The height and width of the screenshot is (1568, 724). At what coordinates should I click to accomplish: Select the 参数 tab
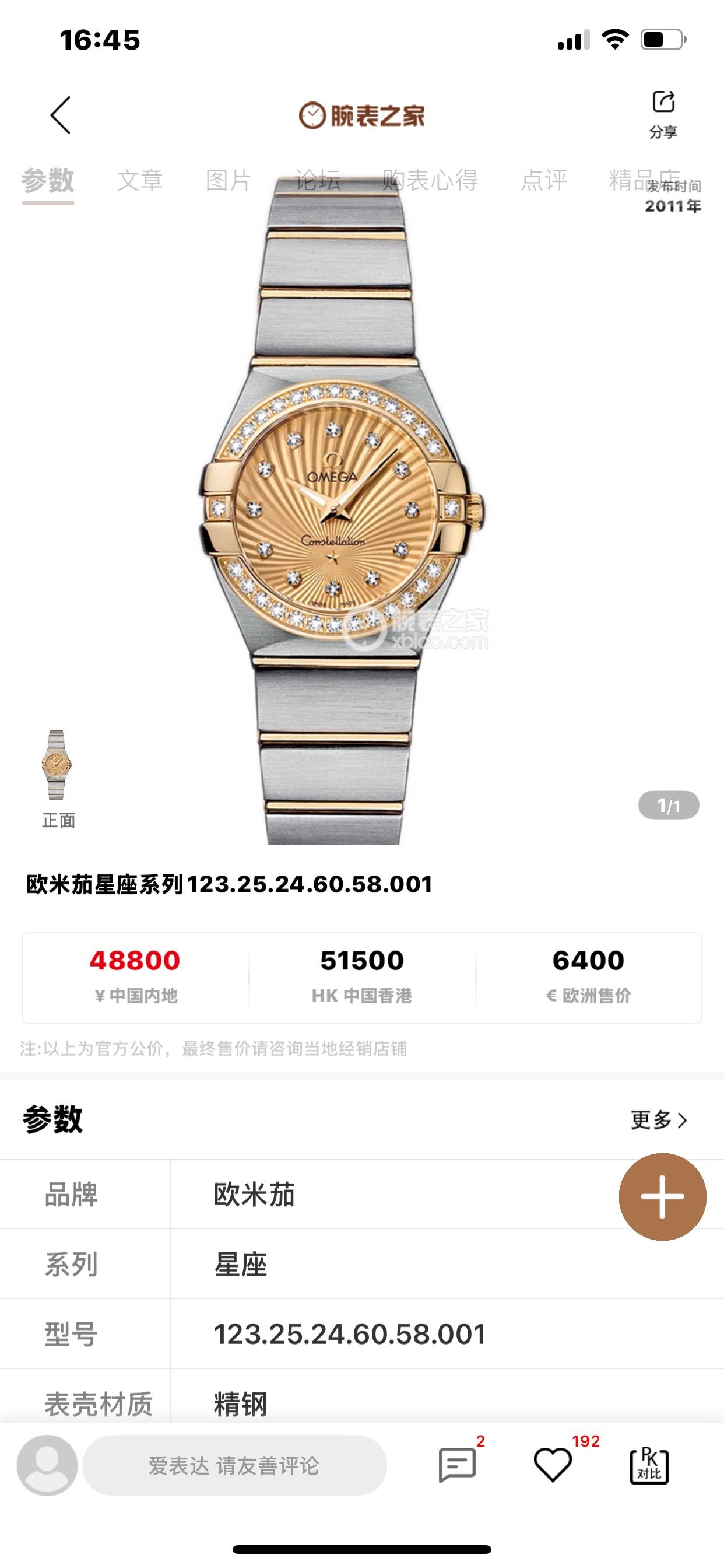pos(47,181)
